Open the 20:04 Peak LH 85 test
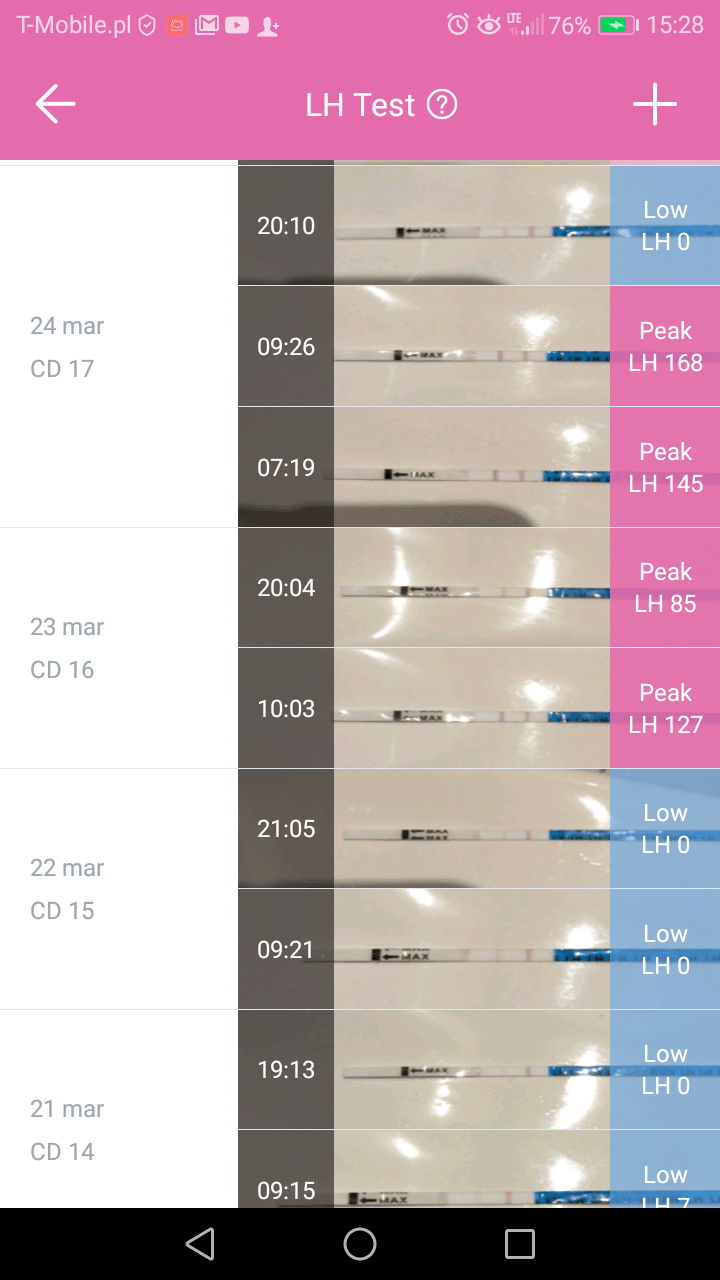This screenshot has height=1280, width=720. pos(472,588)
